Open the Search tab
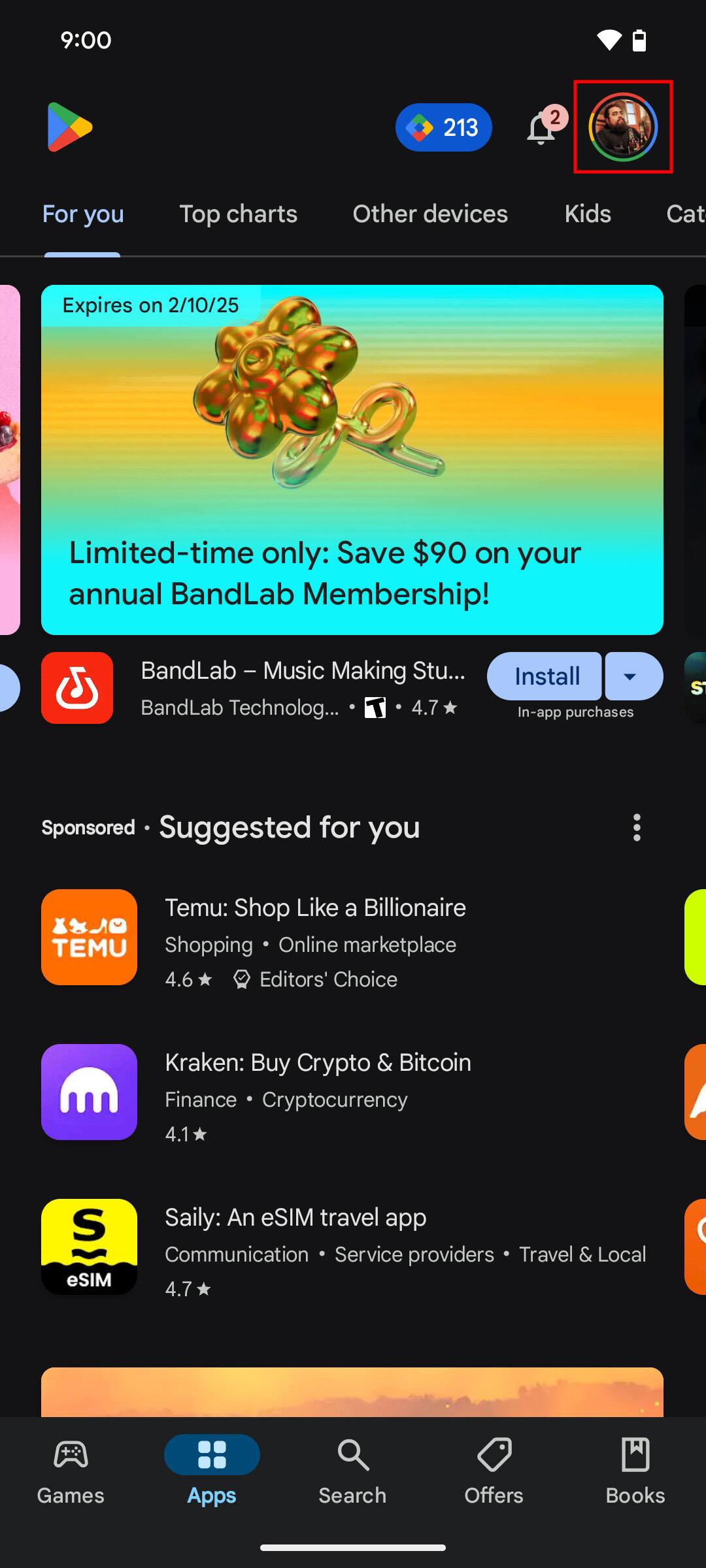Viewport: 706px width, 1568px height. (x=353, y=1470)
